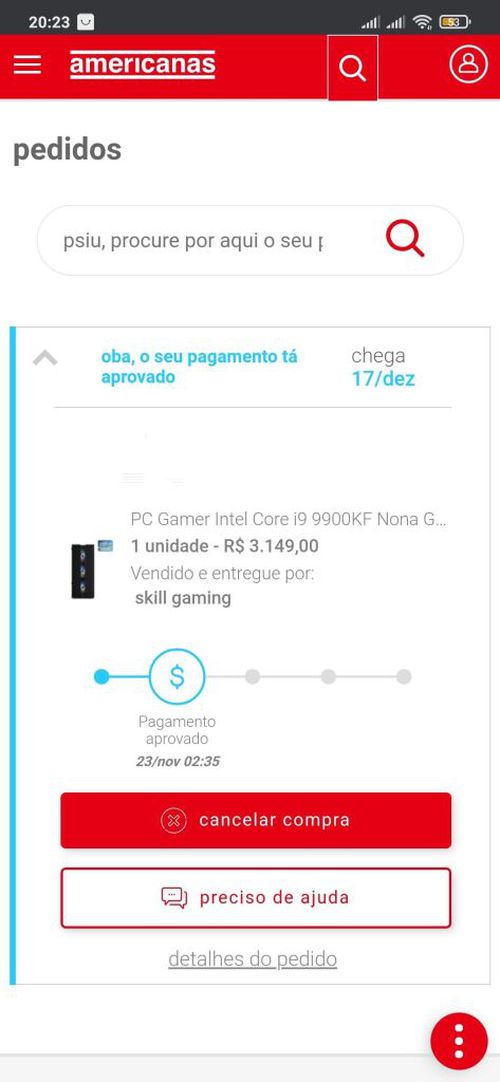Open the search icon in the header
Image resolution: width=500 pixels, height=1082 pixels.
tap(352, 68)
